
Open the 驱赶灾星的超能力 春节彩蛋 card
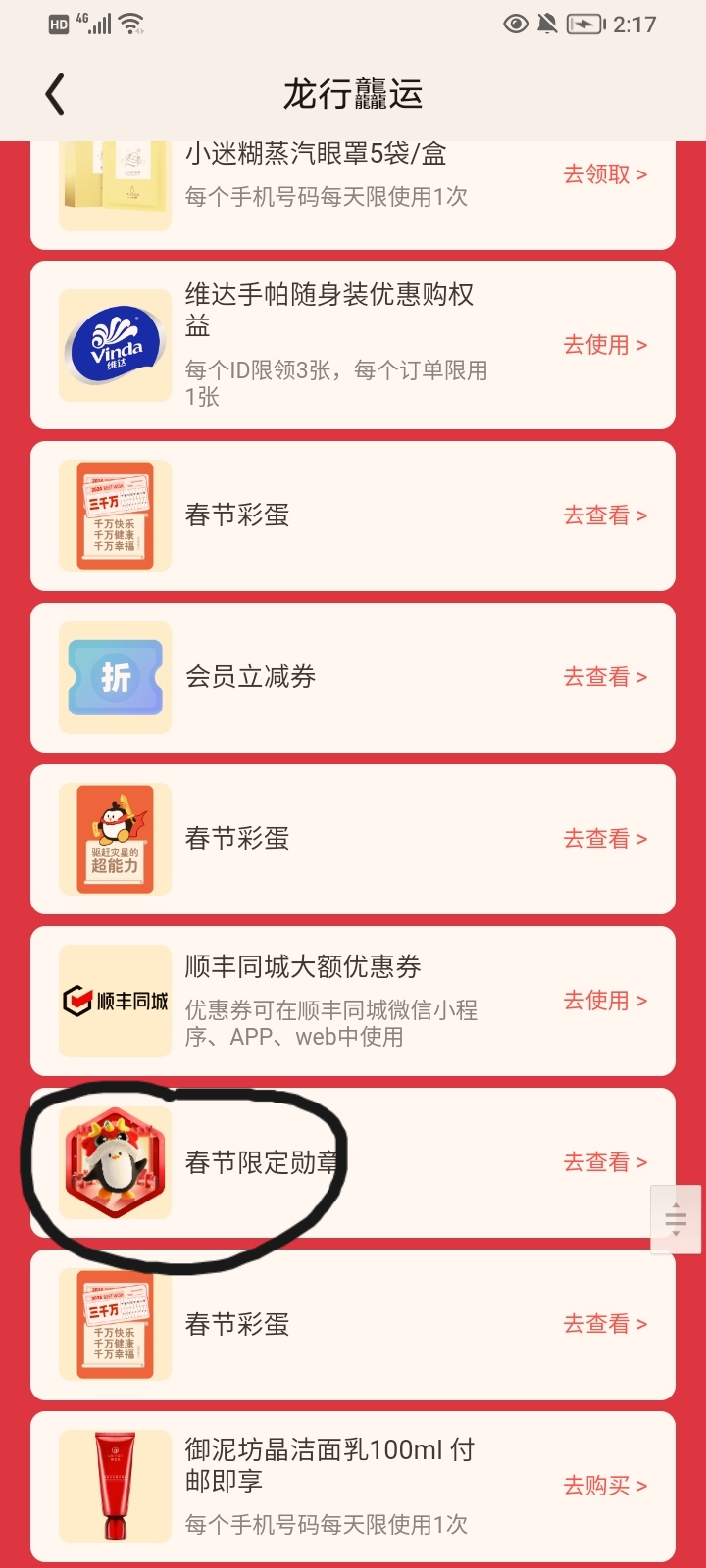point(353,839)
